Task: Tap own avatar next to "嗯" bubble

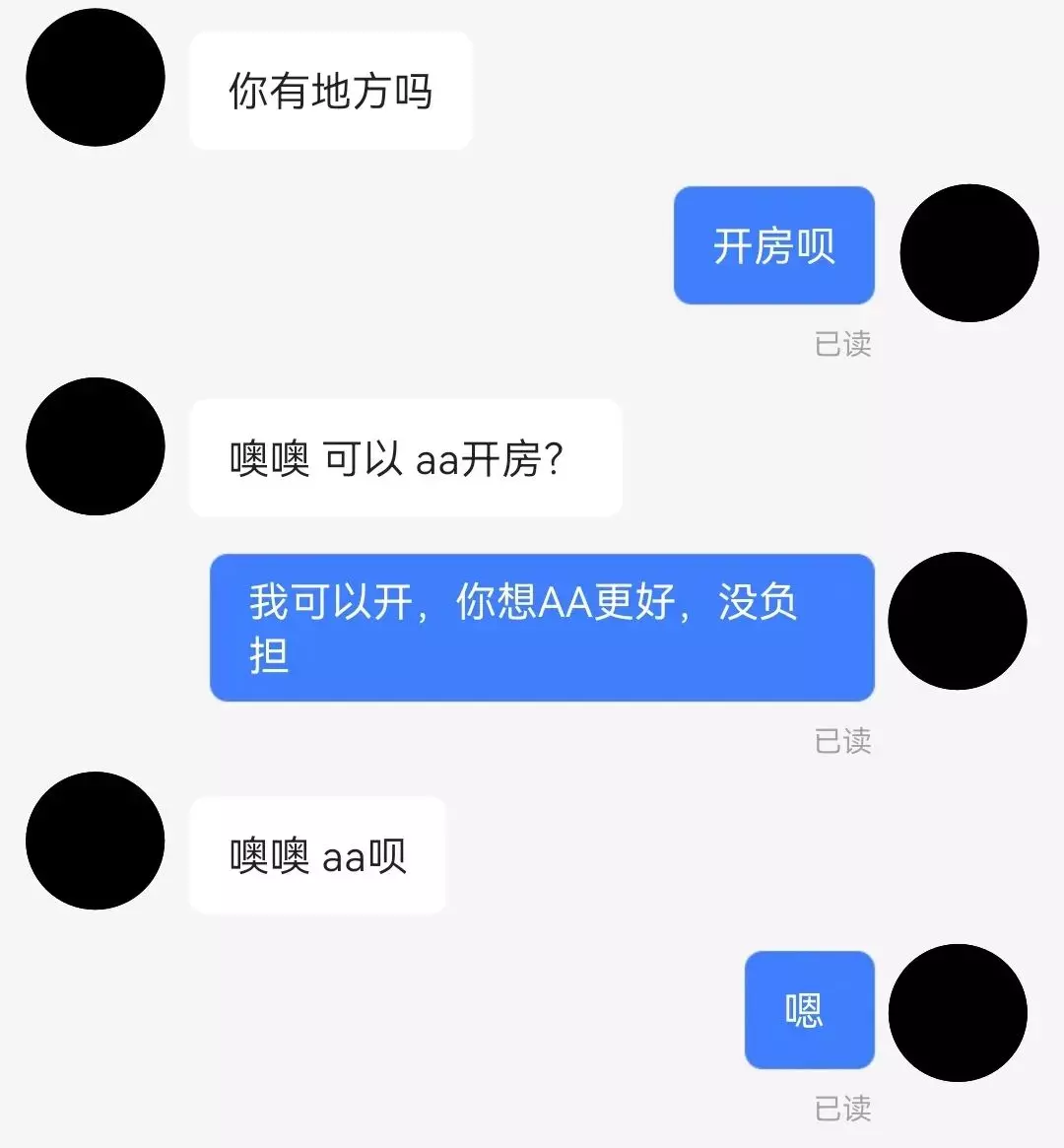Action: [957, 1012]
